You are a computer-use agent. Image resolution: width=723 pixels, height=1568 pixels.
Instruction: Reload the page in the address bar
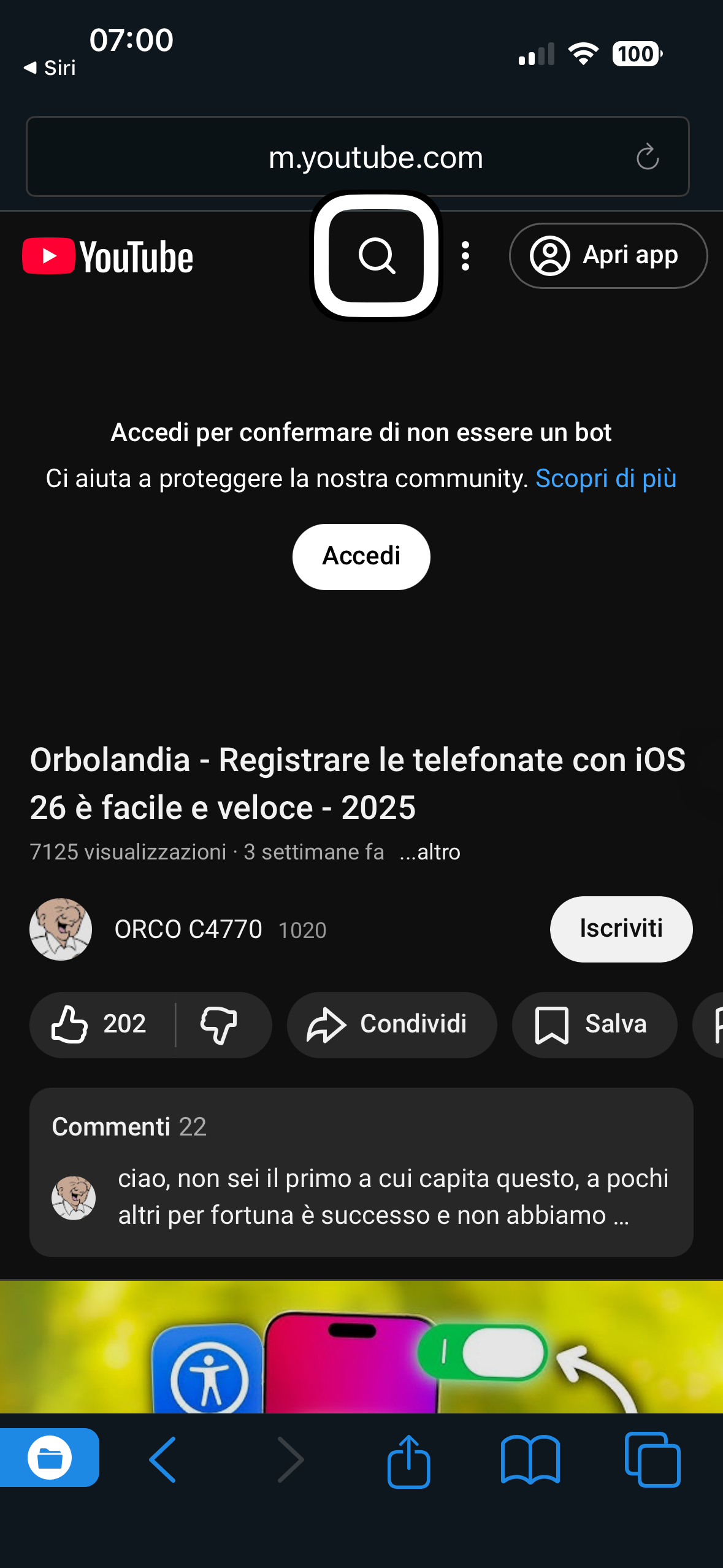click(647, 157)
